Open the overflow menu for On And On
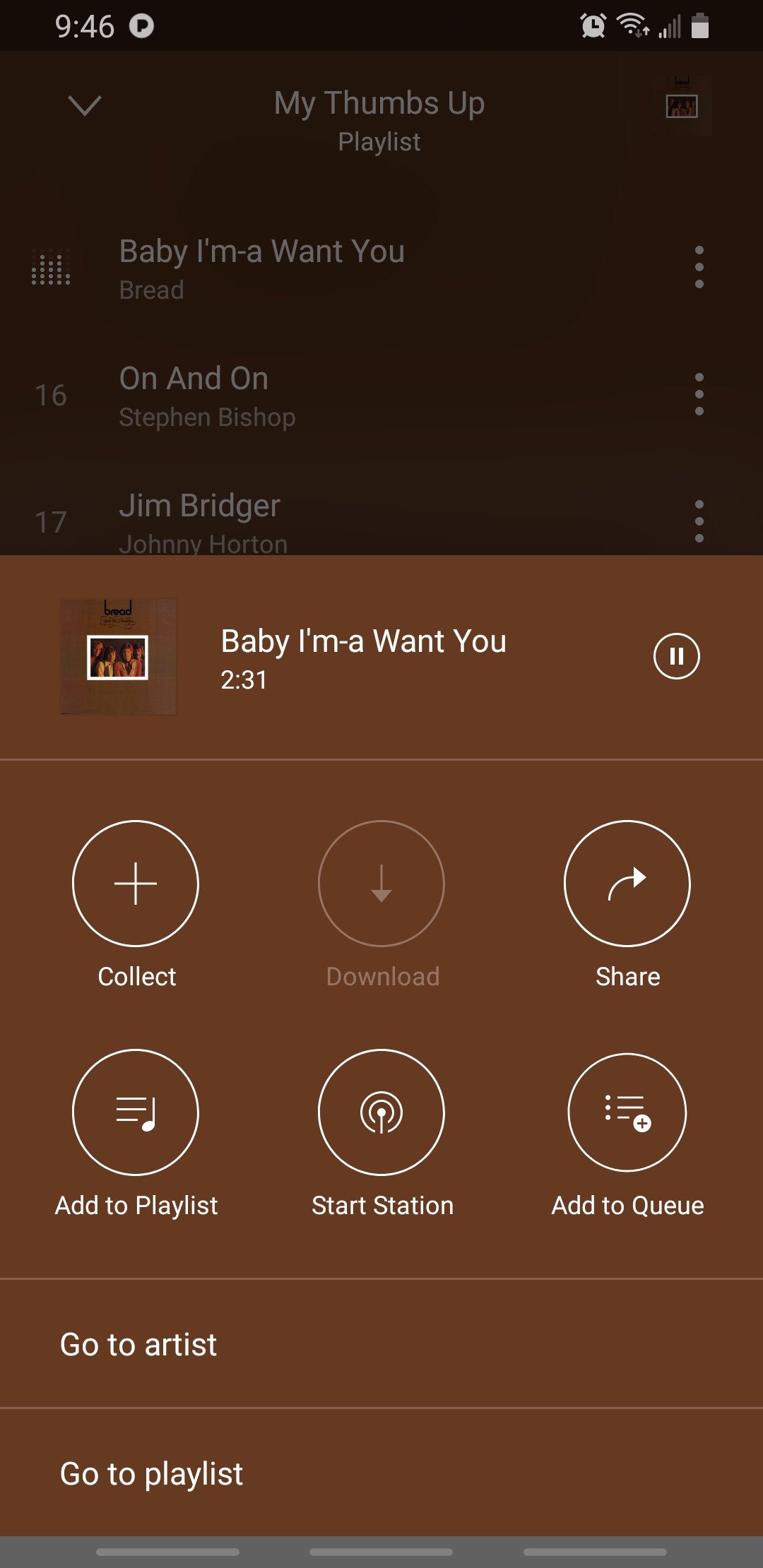 (699, 394)
